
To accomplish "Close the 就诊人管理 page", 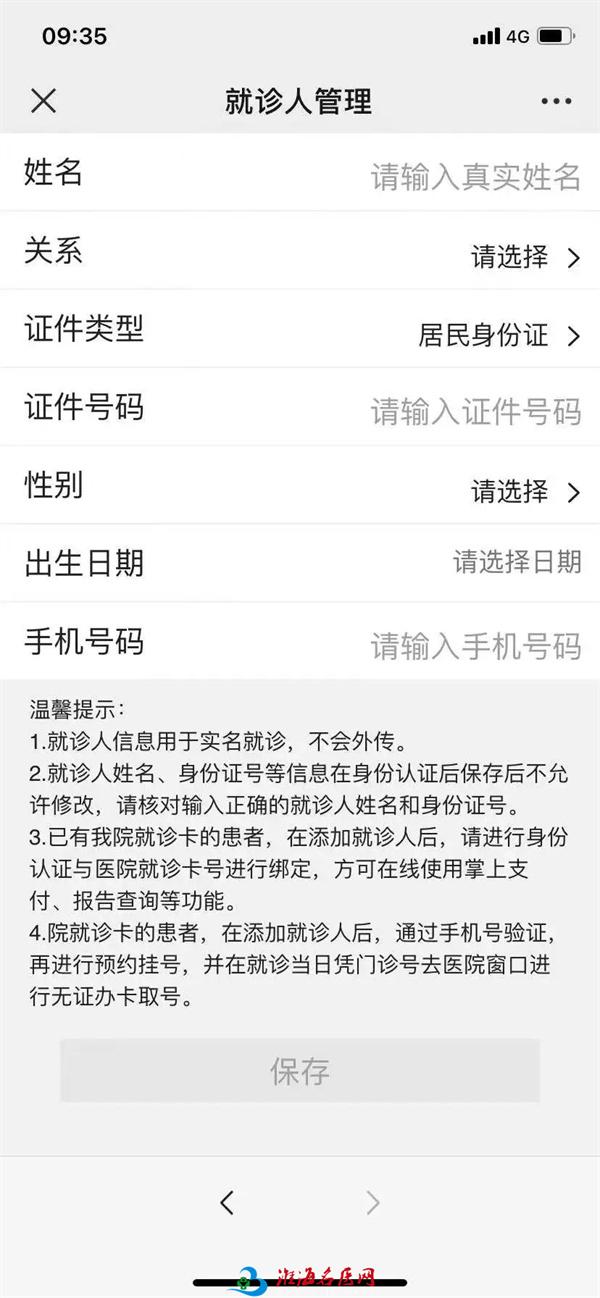I will 44,101.
